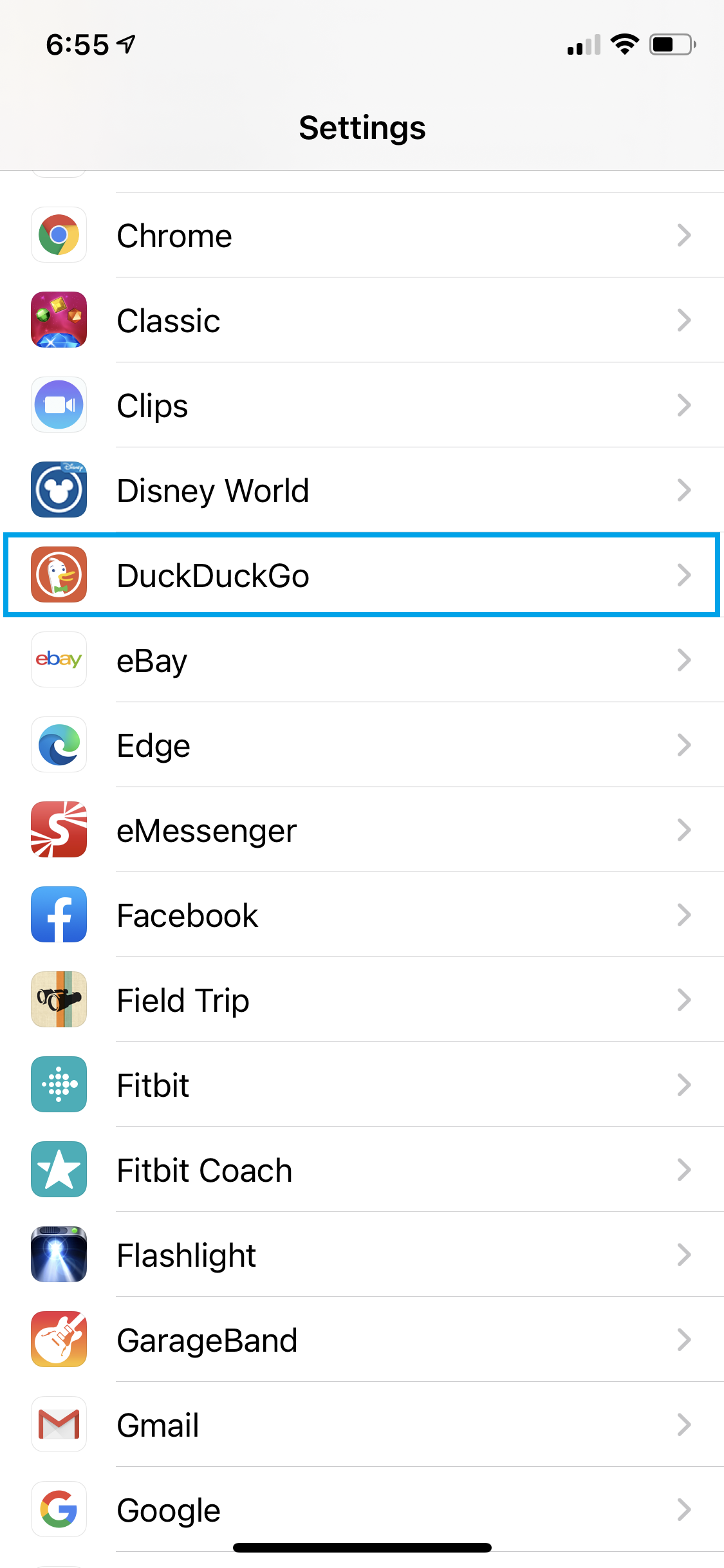Select the eBay app icon
The height and width of the screenshot is (1568, 724).
(x=59, y=660)
